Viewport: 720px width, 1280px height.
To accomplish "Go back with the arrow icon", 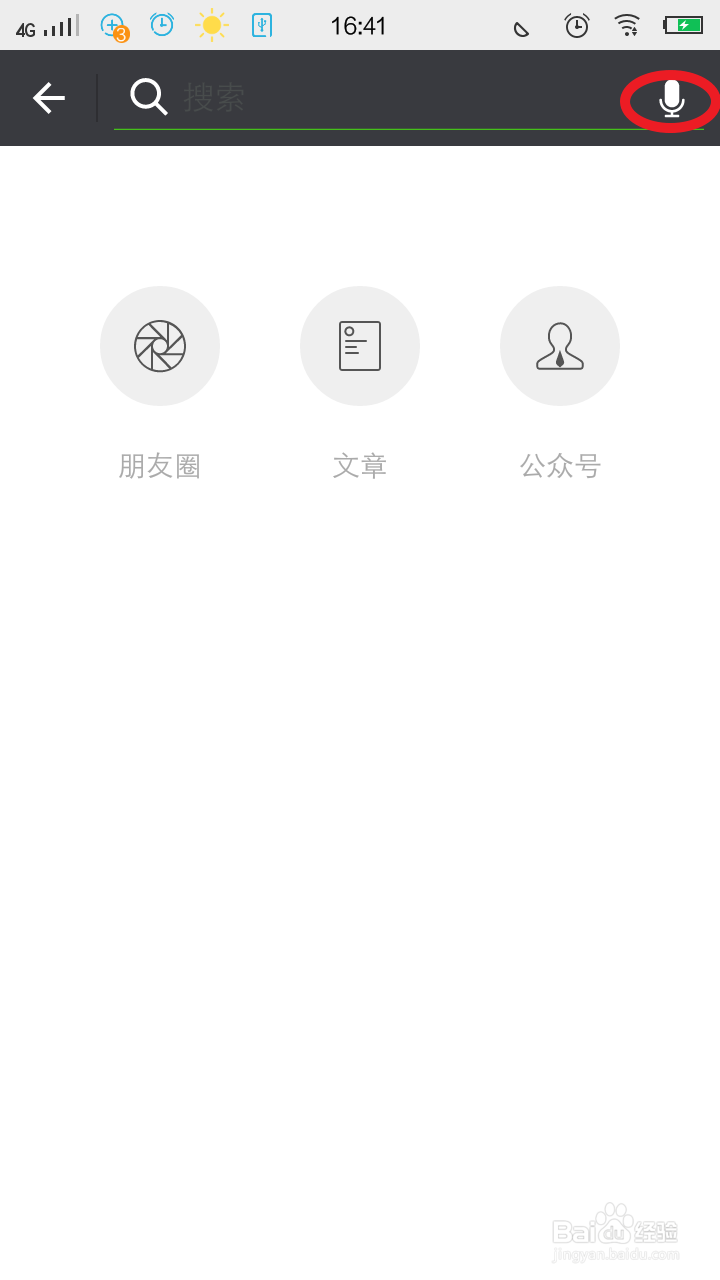I will click(48, 98).
